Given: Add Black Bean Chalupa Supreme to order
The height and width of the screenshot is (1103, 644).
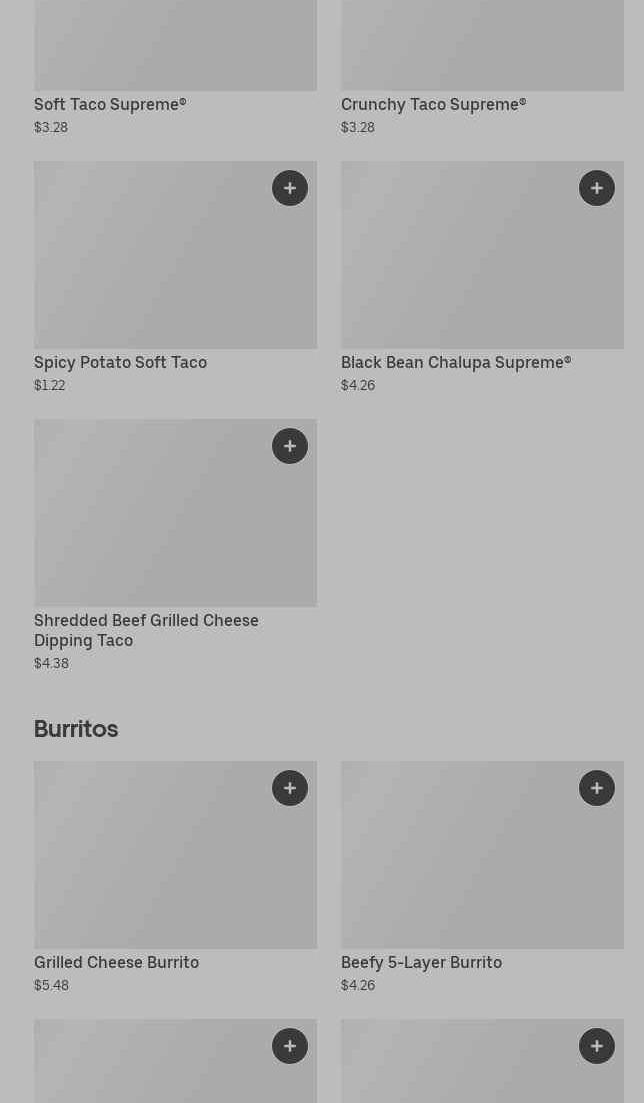Looking at the screenshot, I should pos(597,188).
